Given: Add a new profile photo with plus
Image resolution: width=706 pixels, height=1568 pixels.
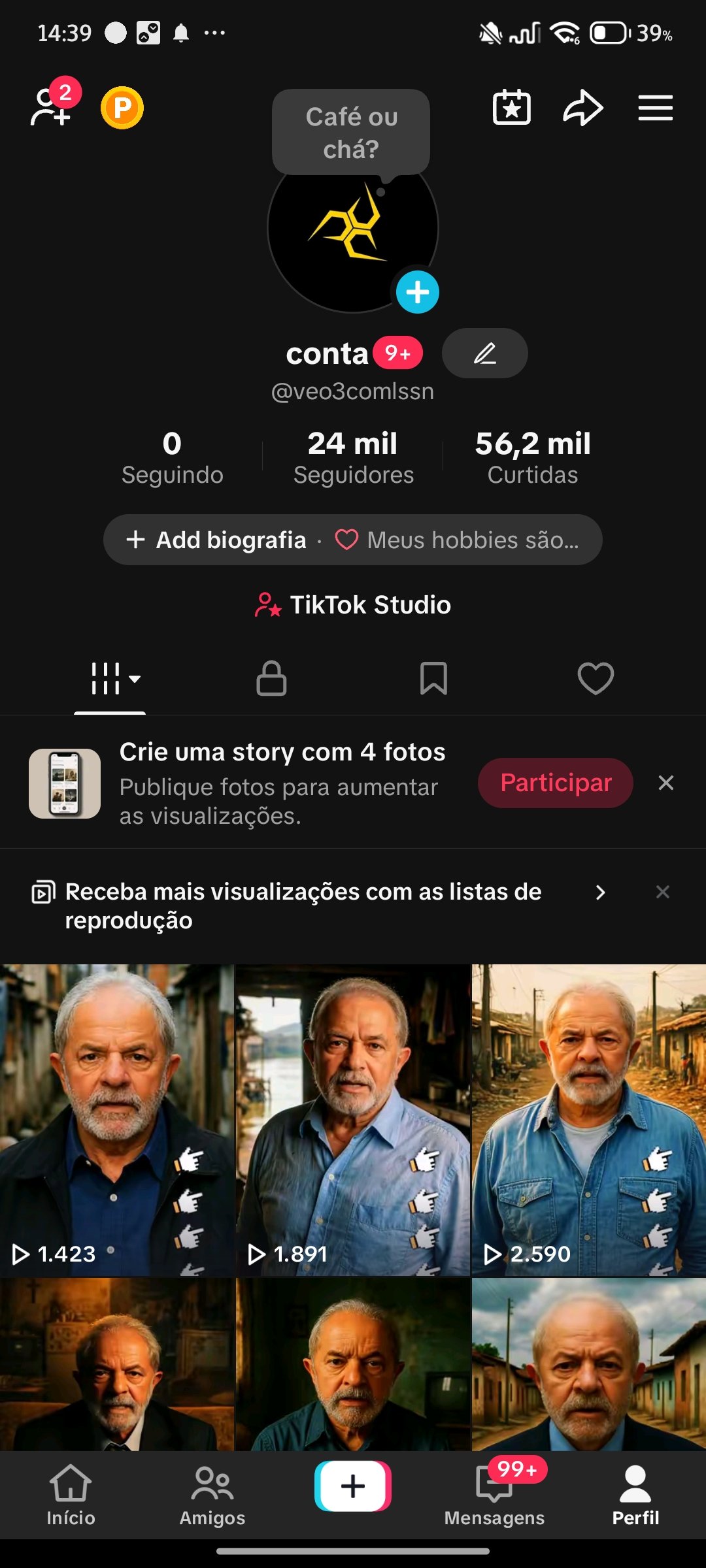Looking at the screenshot, I should point(417,292).
